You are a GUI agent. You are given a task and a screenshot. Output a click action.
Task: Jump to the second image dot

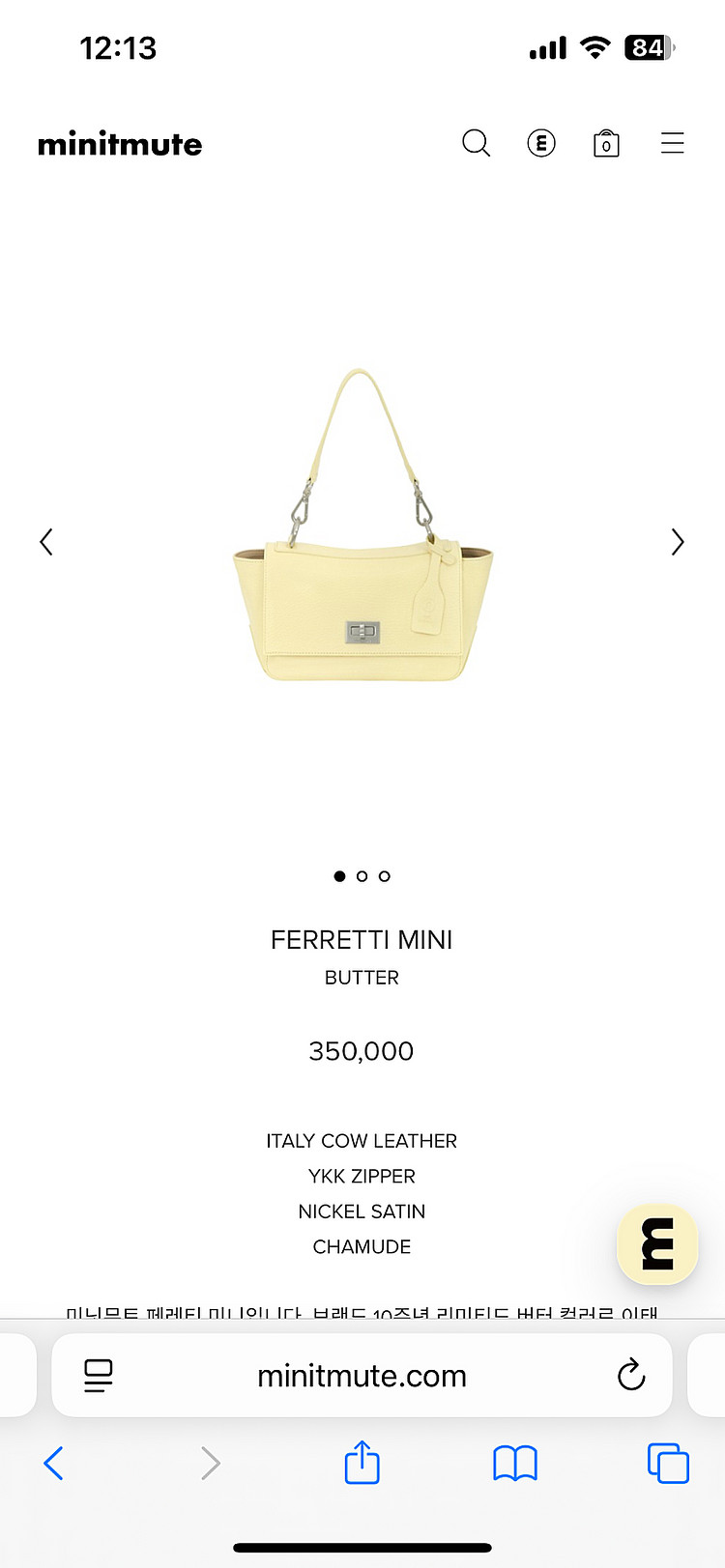point(362,876)
